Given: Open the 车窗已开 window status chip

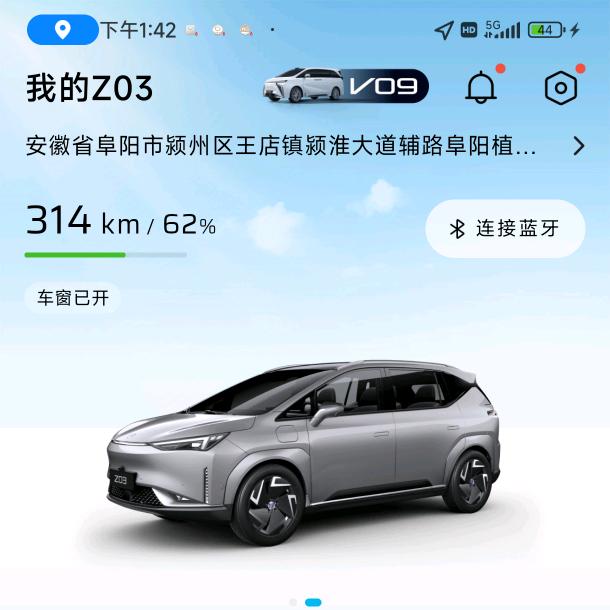Looking at the screenshot, I should [x=72, y=298].
